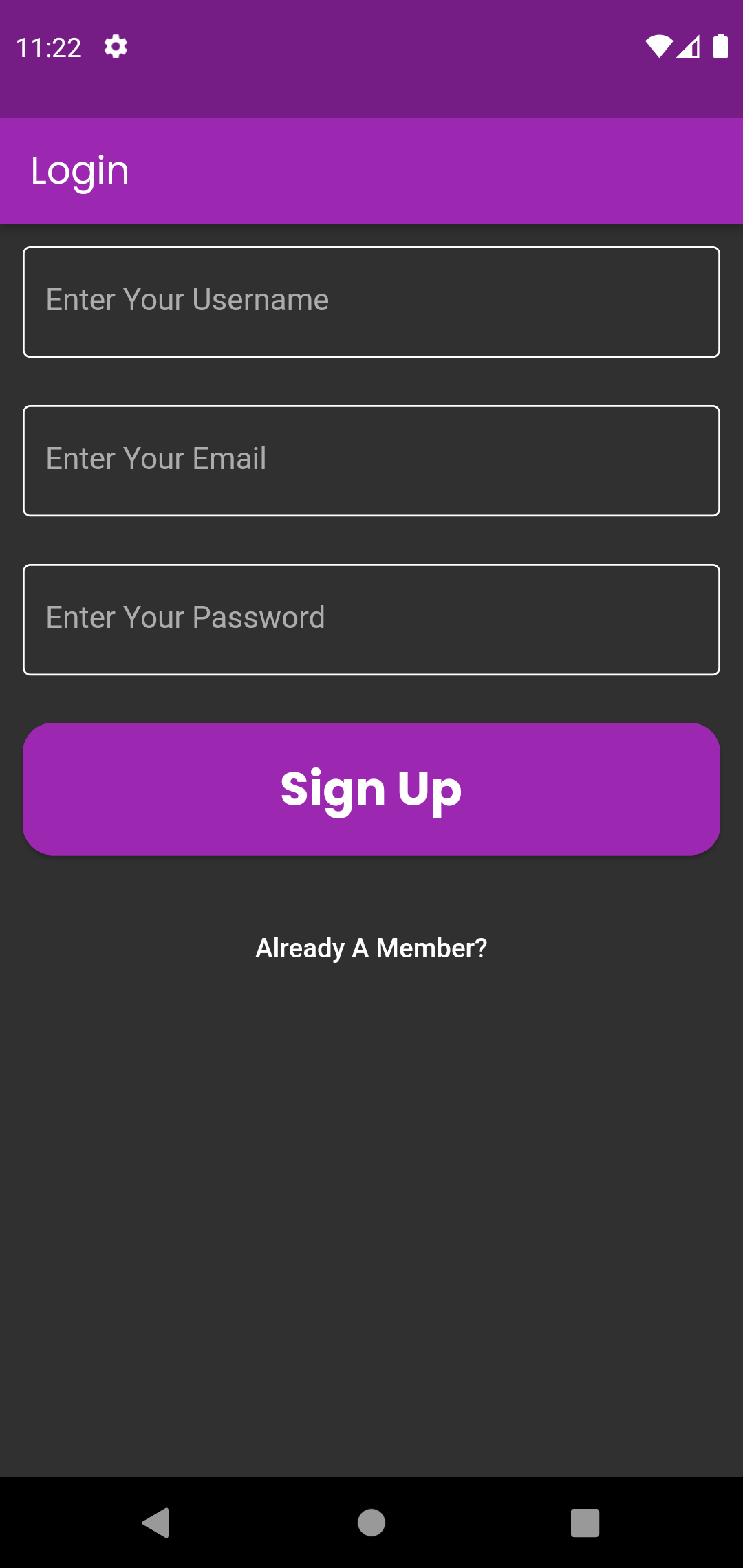Viewport: 743px width, 1568px height.
Task: Tap the Sign Up button label text
Action: [371, 789]
